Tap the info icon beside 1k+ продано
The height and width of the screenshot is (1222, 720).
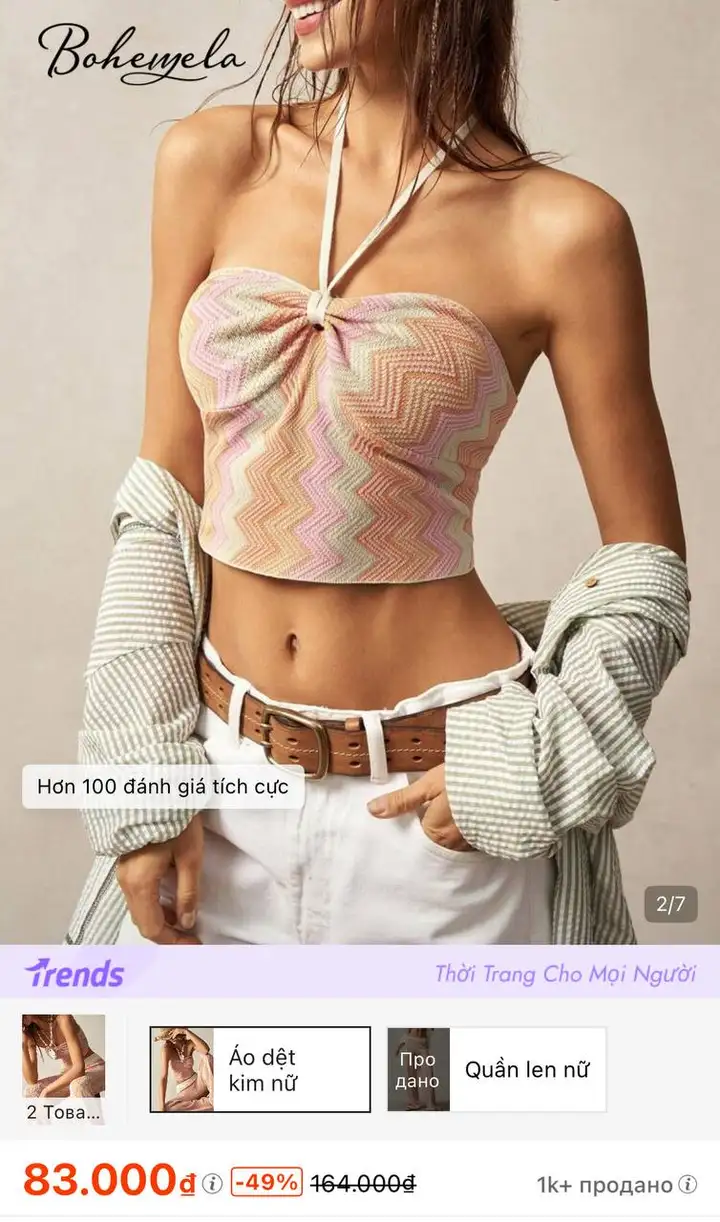tap(688, 1185)
